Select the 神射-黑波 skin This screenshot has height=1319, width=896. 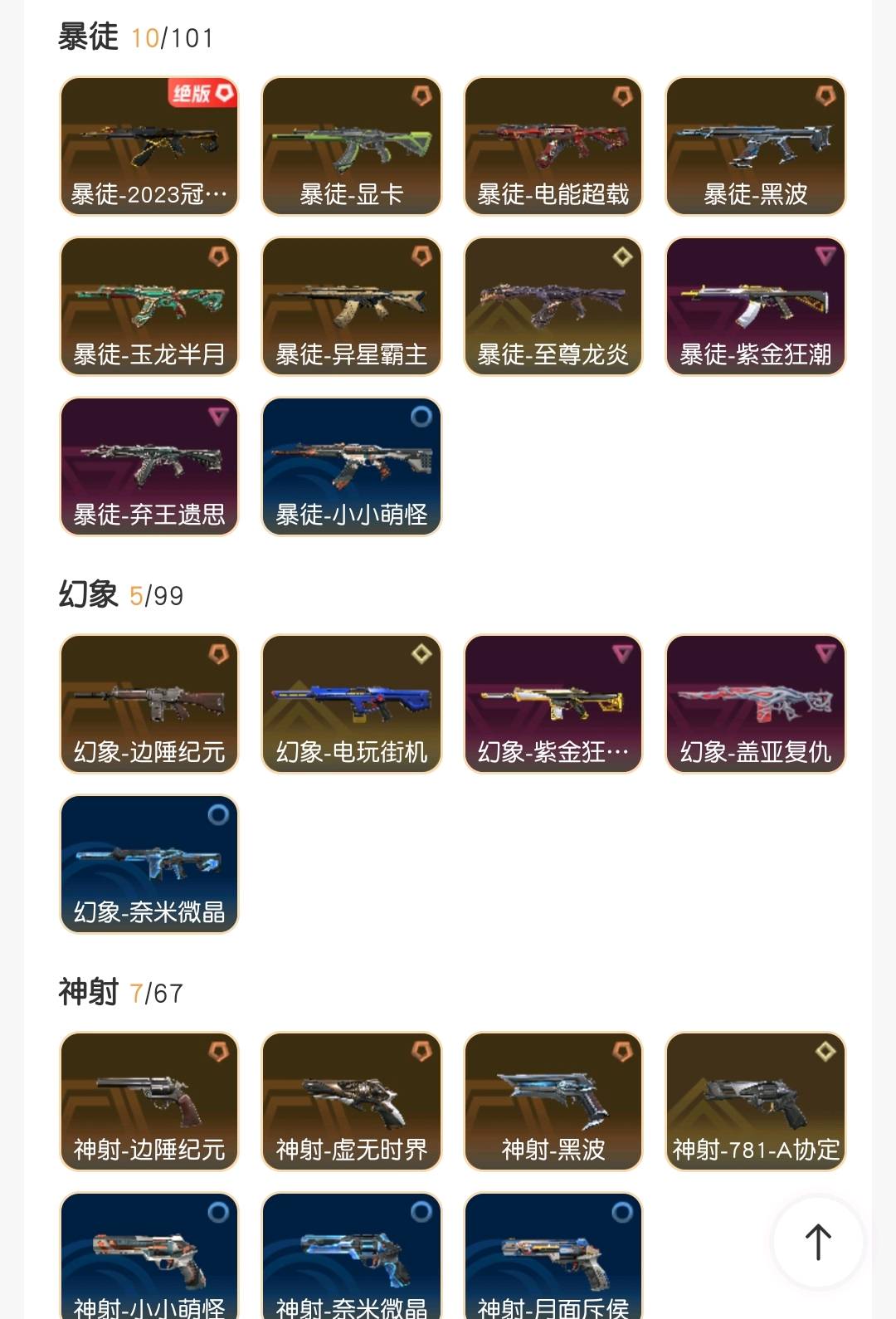tap(553, 1102)
